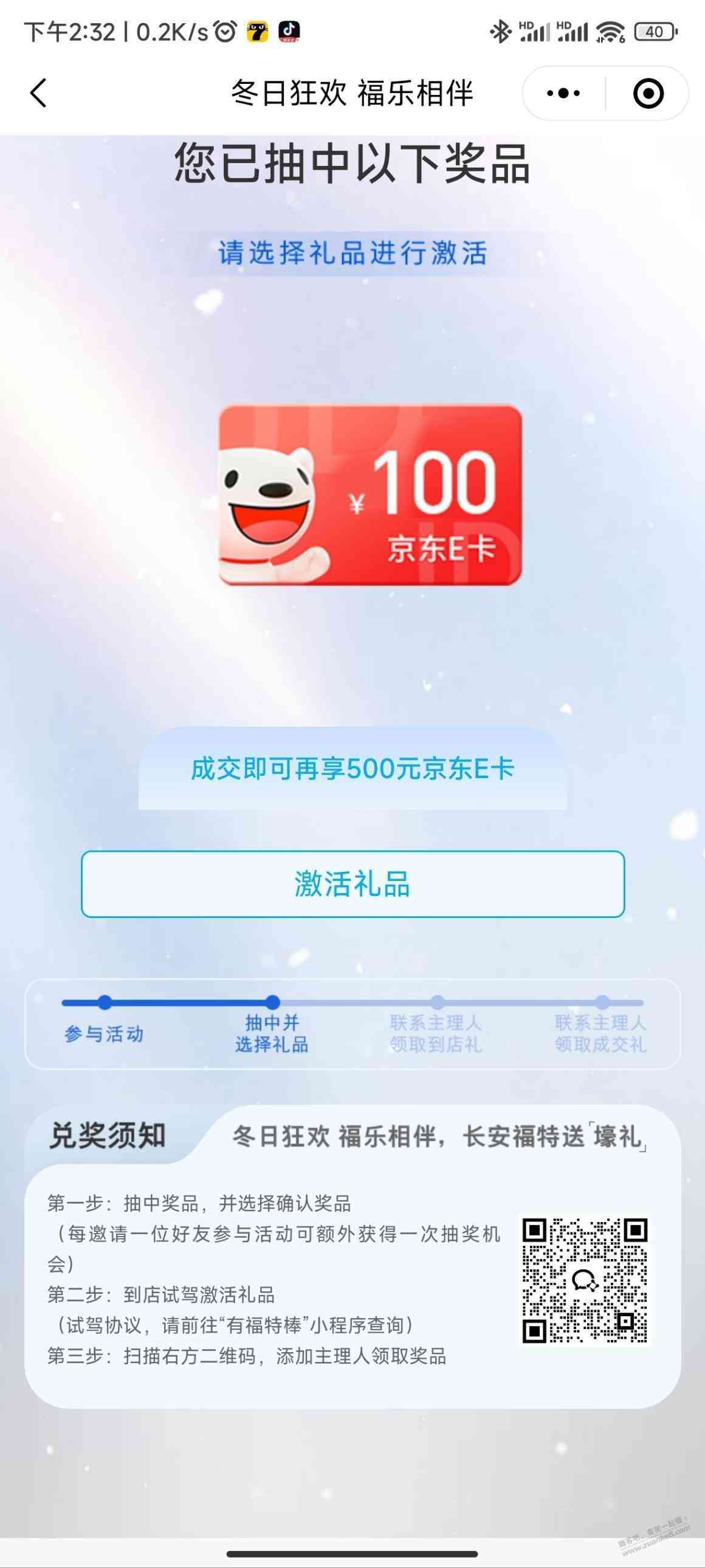This screenshot has width=705, height=1568.
Task: Open the mini program three-dot menu
Action: (x=563, y=93)
